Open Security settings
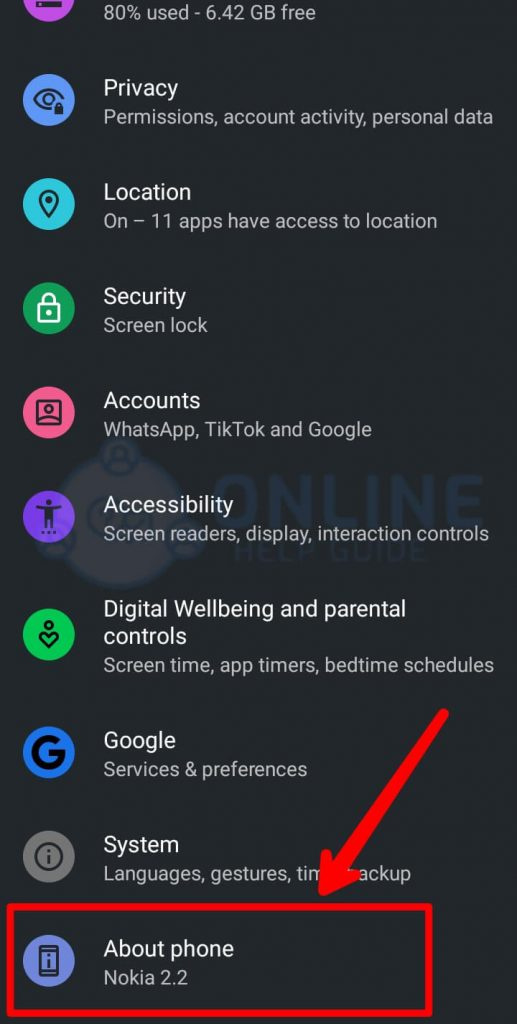Image resolution: width=517 pixels, height=1024 pixels. [x=258, y=310]
